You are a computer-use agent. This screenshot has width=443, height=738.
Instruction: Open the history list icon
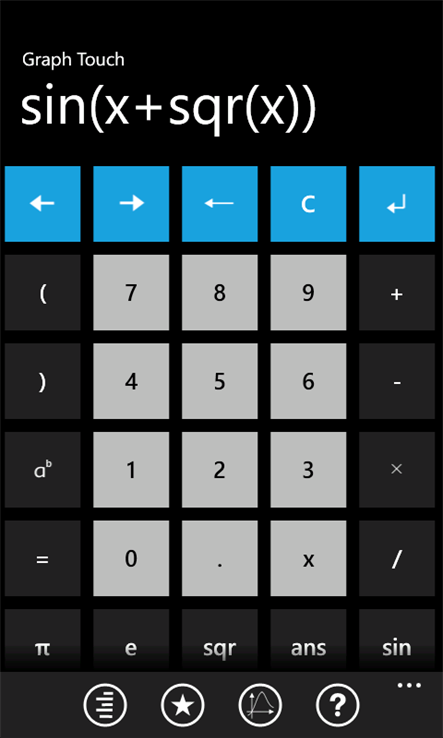pyautogui.click(x=105, y=705)
